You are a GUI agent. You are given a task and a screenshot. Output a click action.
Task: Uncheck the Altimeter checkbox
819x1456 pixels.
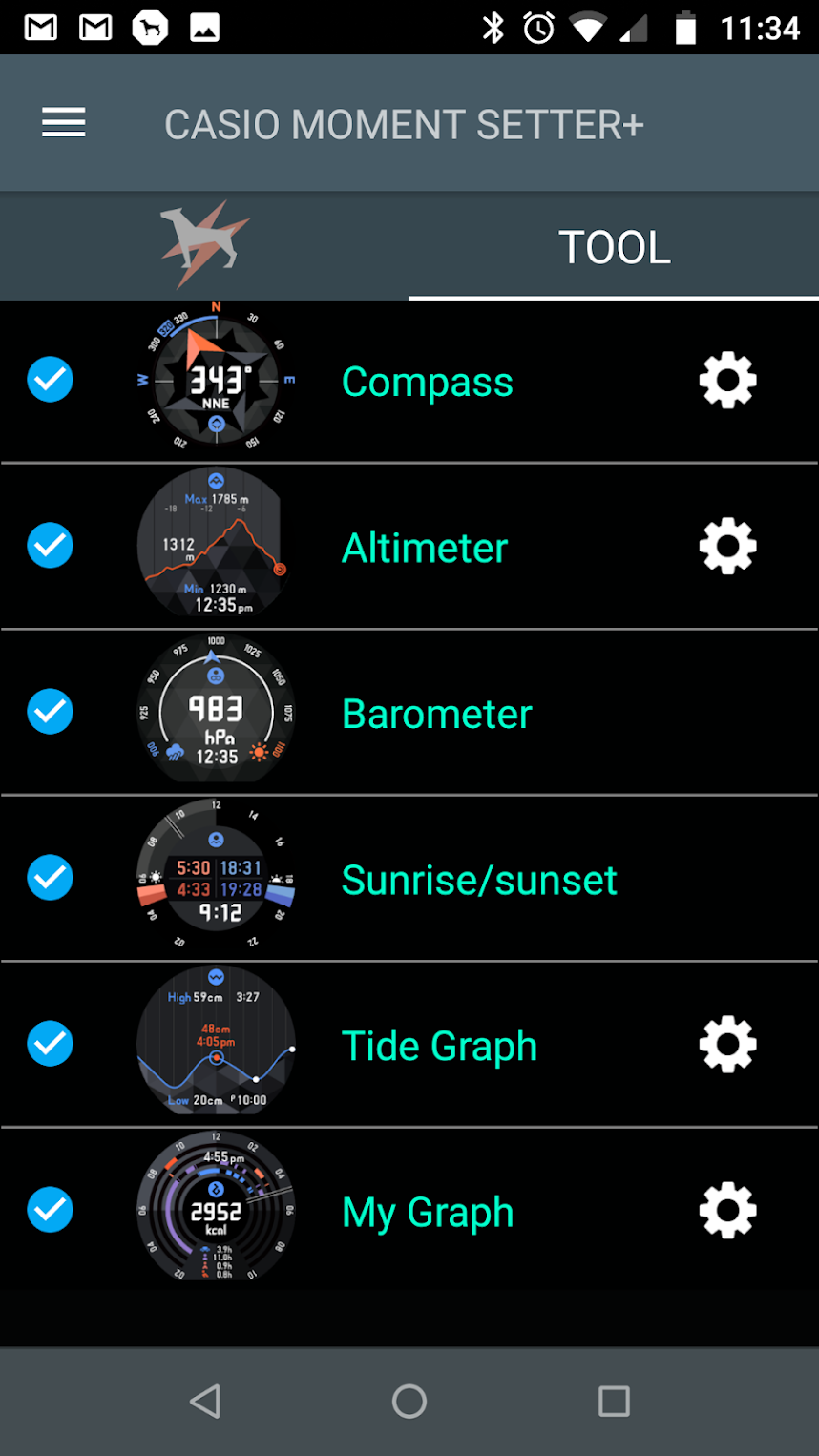pyautogui.click(x=51, y=546)
